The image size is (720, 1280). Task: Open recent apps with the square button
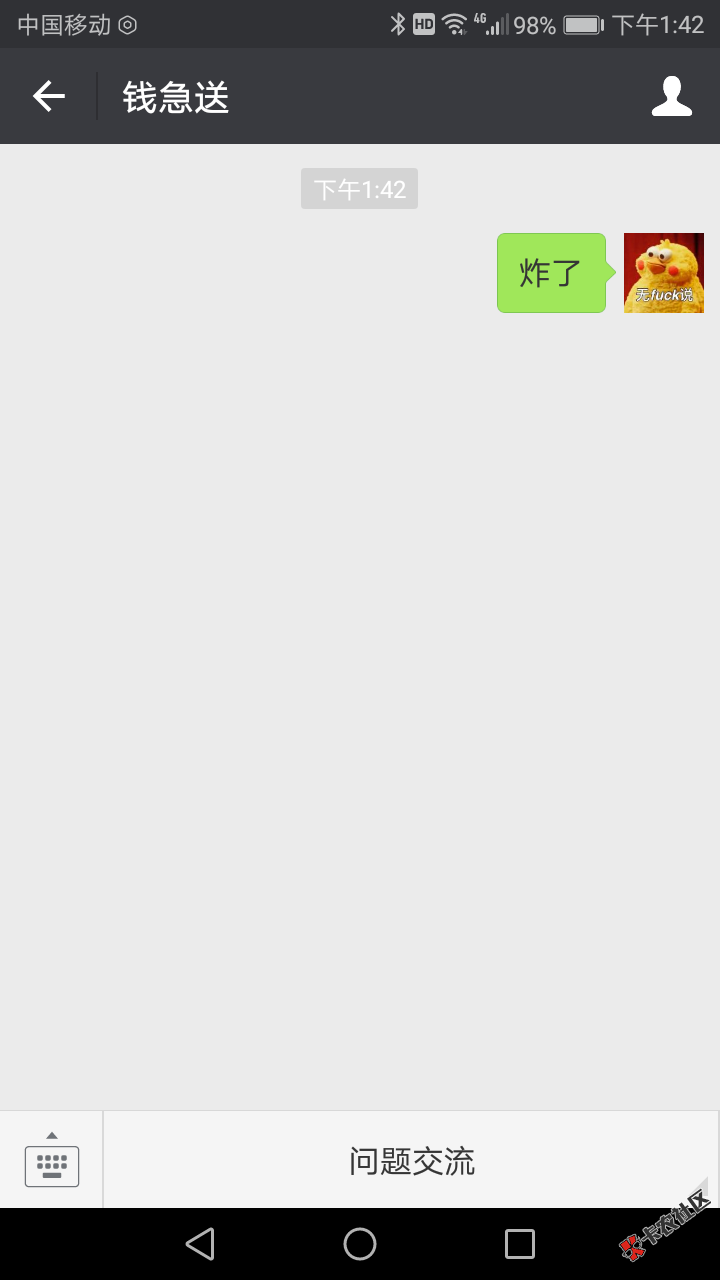pyautogui.click(x=519, y=1244)
